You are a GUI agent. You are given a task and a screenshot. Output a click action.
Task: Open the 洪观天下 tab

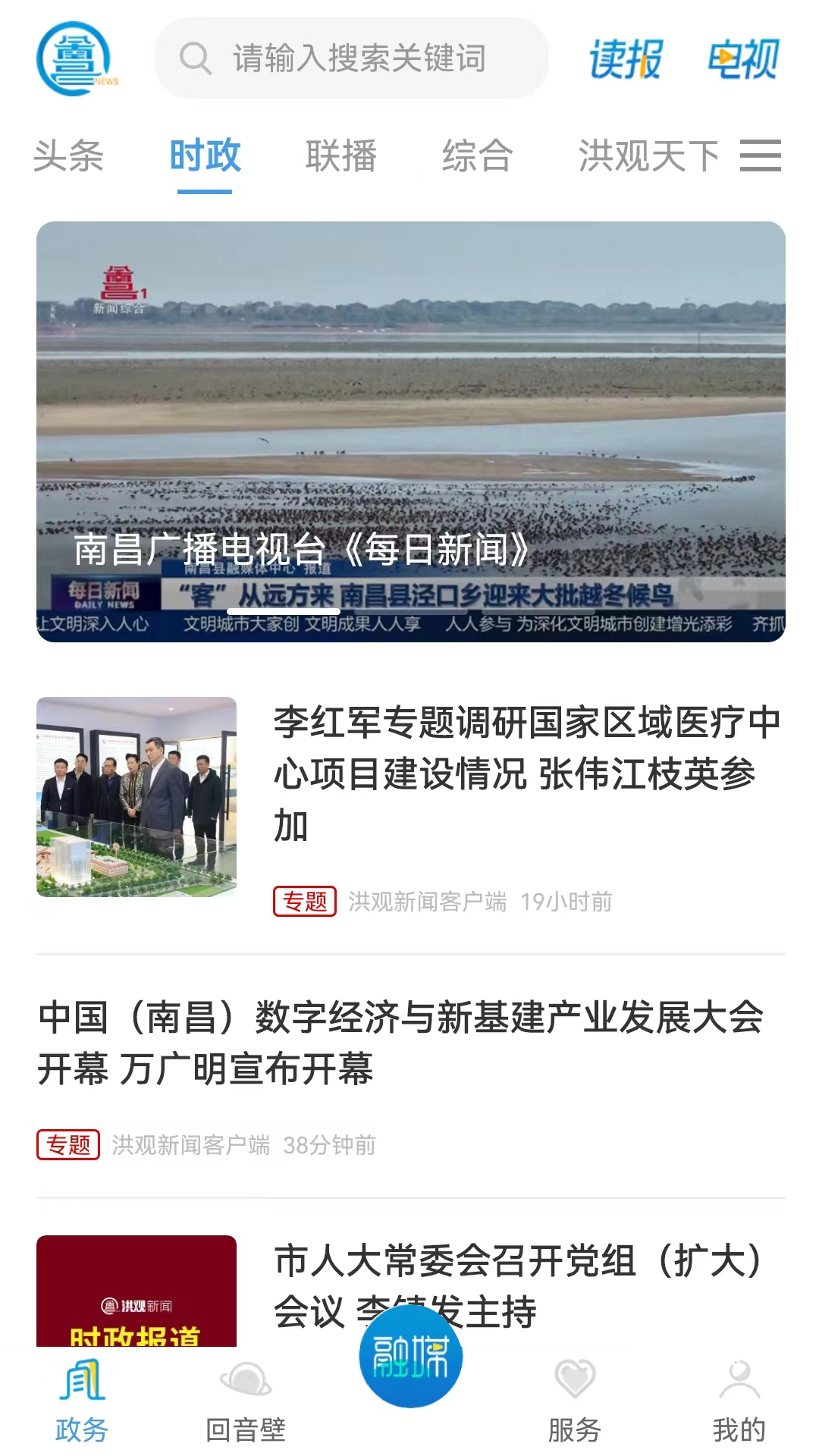tap(648, 156)
